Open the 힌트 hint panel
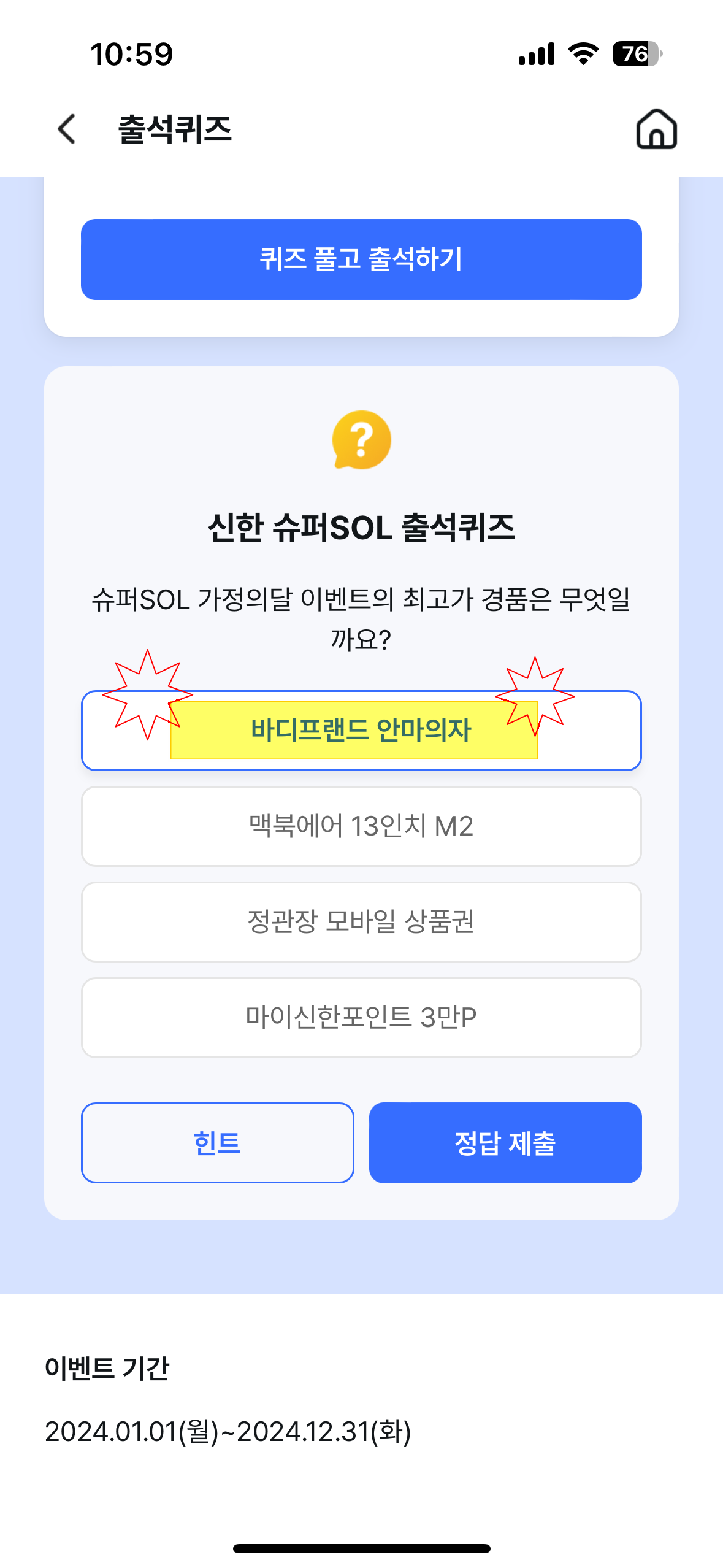 click(218, 1143)
